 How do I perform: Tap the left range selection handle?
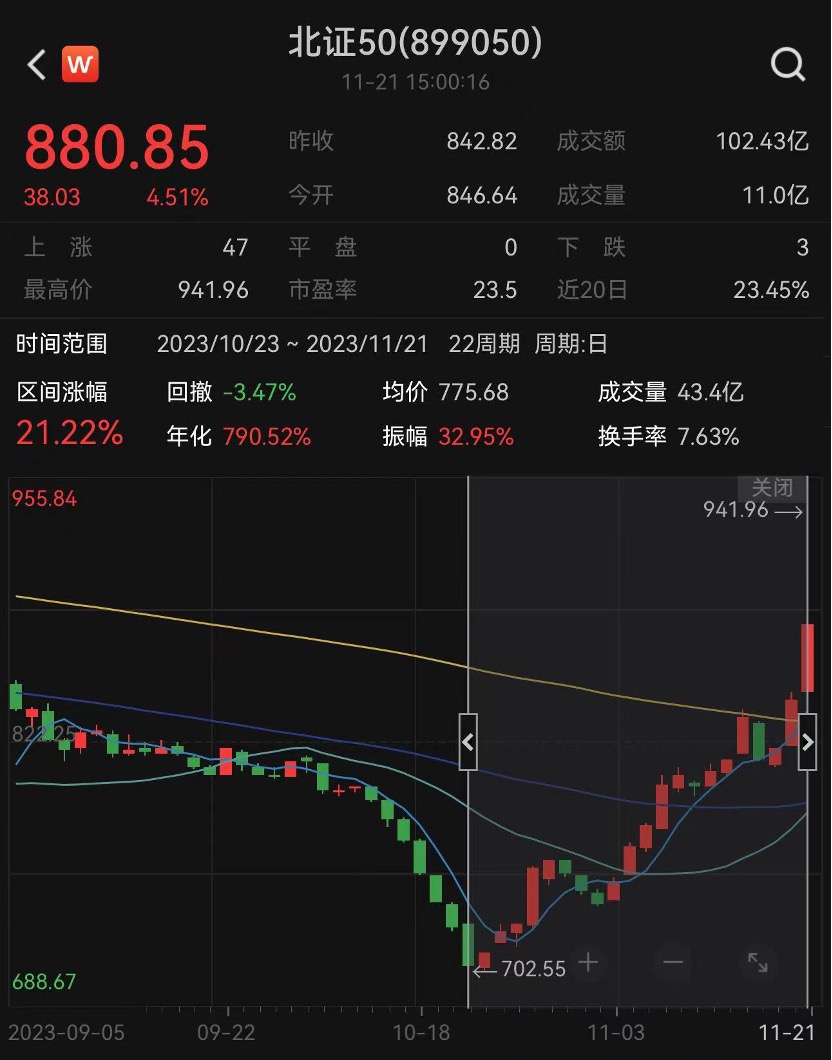coord(468,742)
